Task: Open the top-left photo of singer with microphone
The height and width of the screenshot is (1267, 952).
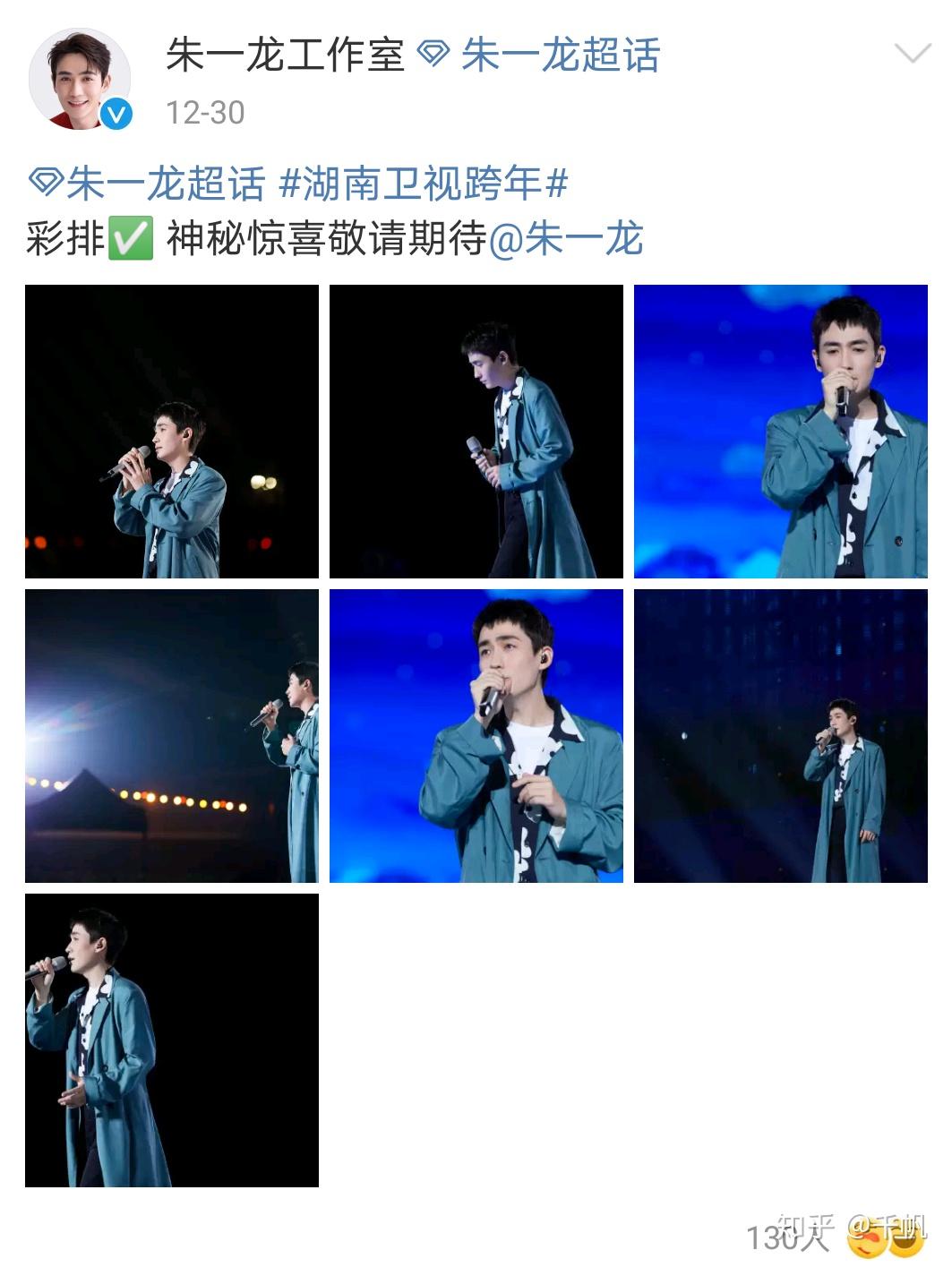Action: tap(170, 432)
